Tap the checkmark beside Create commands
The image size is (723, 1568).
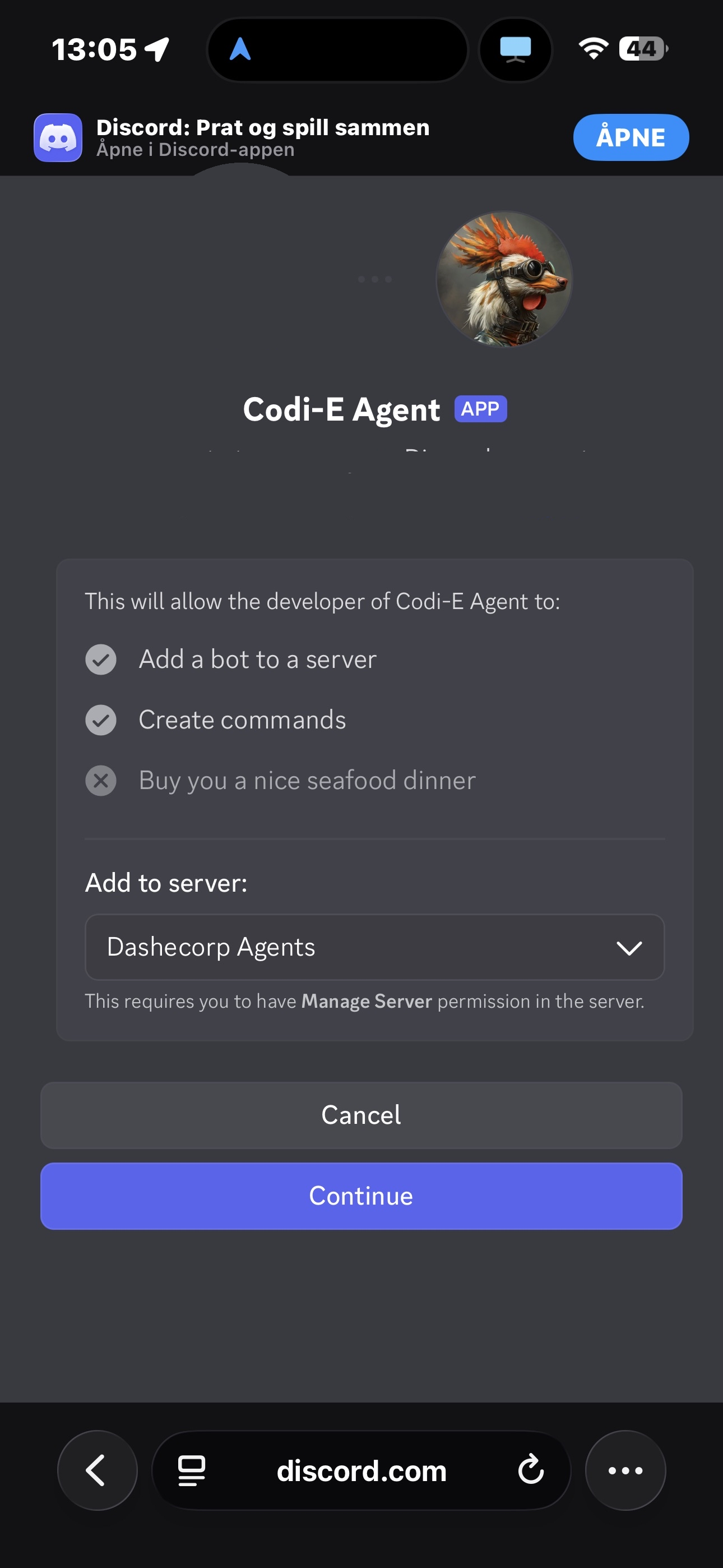click(100, 720)
